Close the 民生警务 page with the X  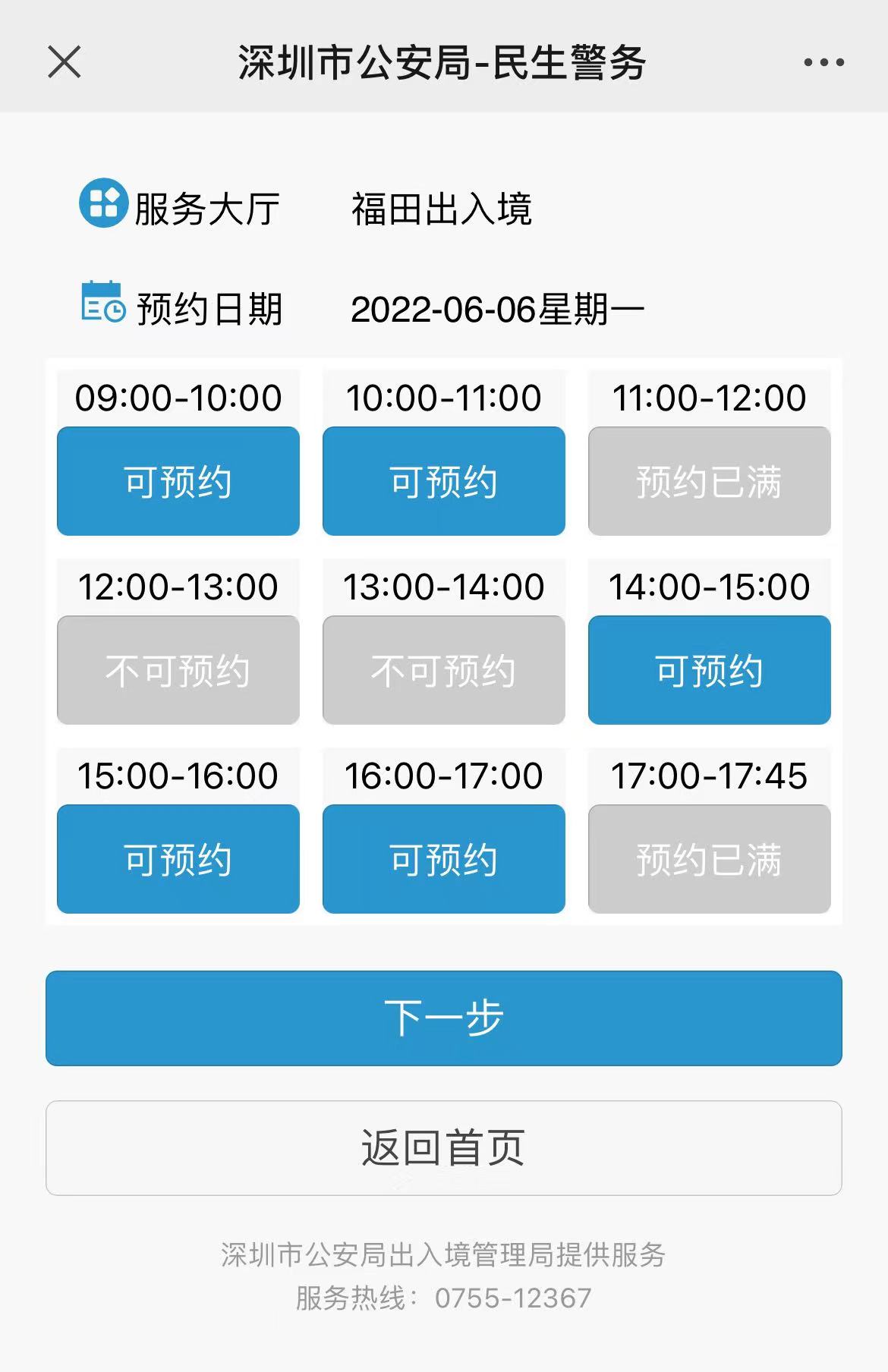pos(65,65)
